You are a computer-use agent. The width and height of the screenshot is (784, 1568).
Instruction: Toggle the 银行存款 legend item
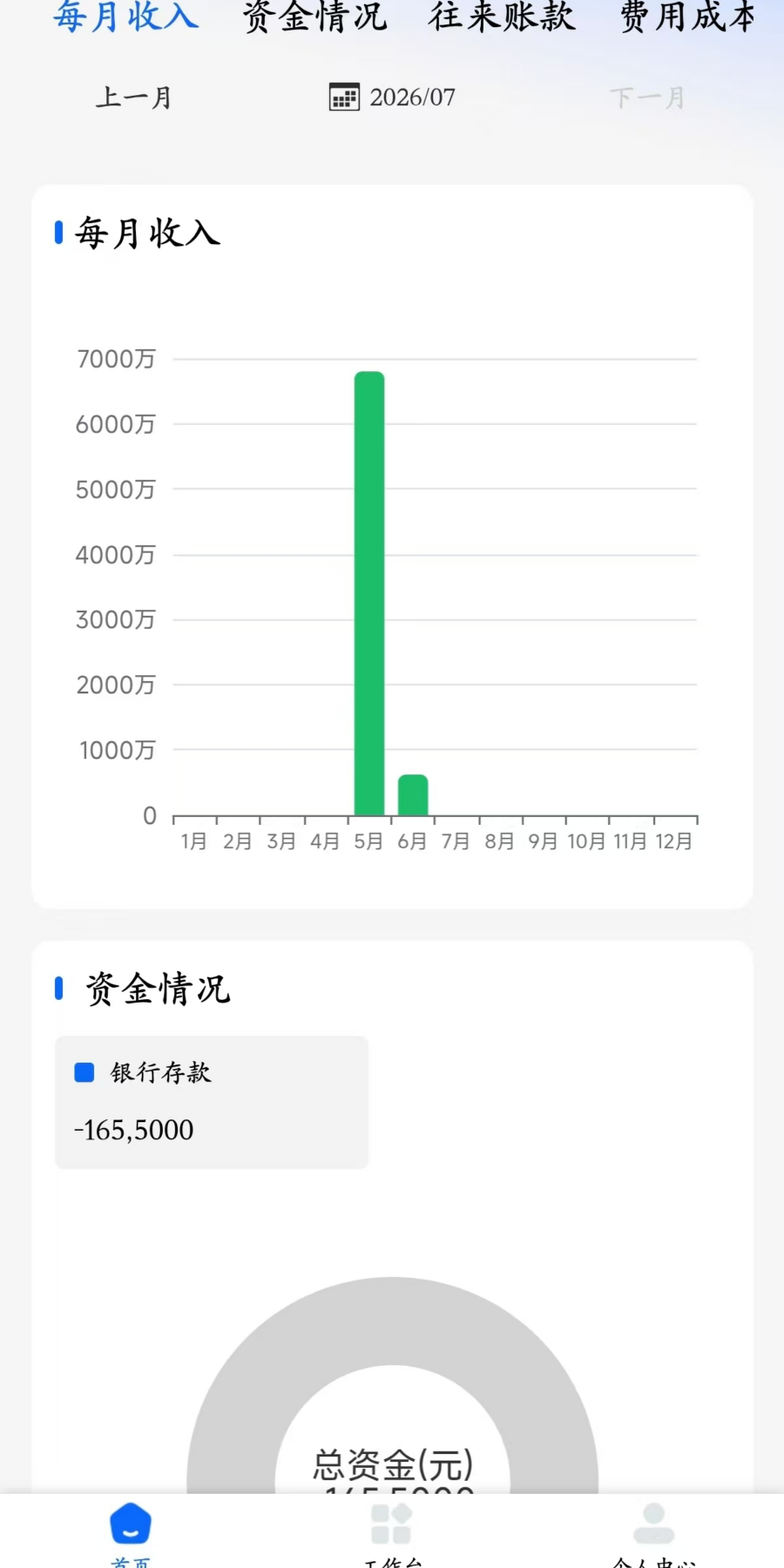tap(144, 1072)
